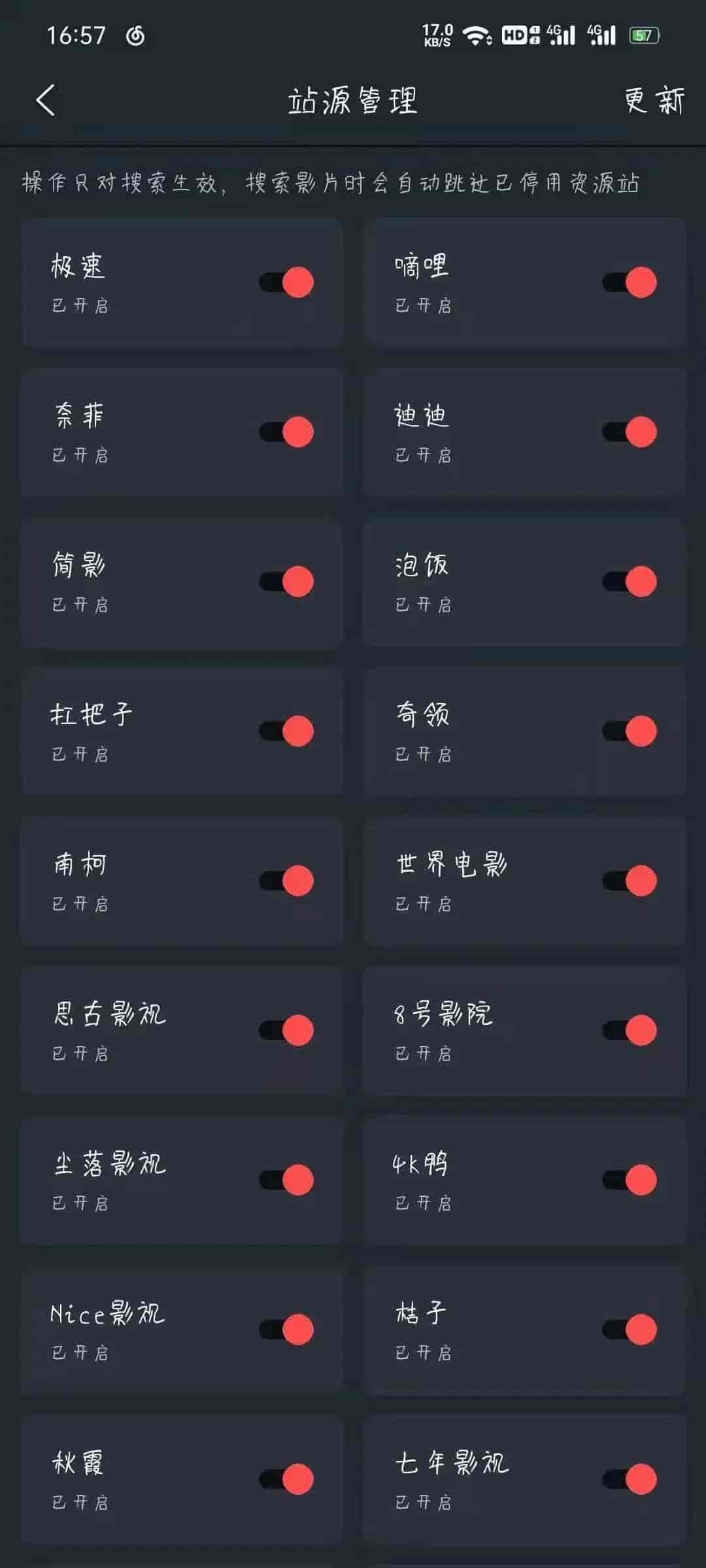706x1568 pixels.
Task: Go back from 站源管理 page
Action: click(x=45, y=101)
